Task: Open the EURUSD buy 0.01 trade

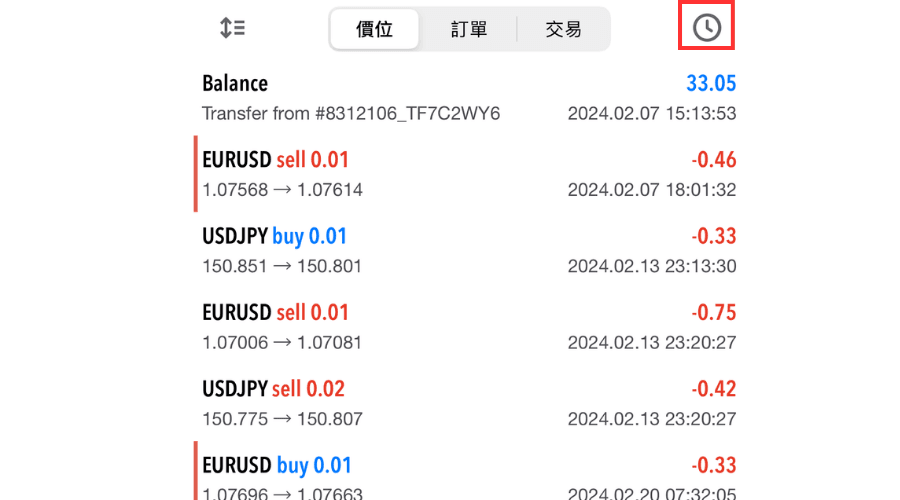Action: point(468,476)
